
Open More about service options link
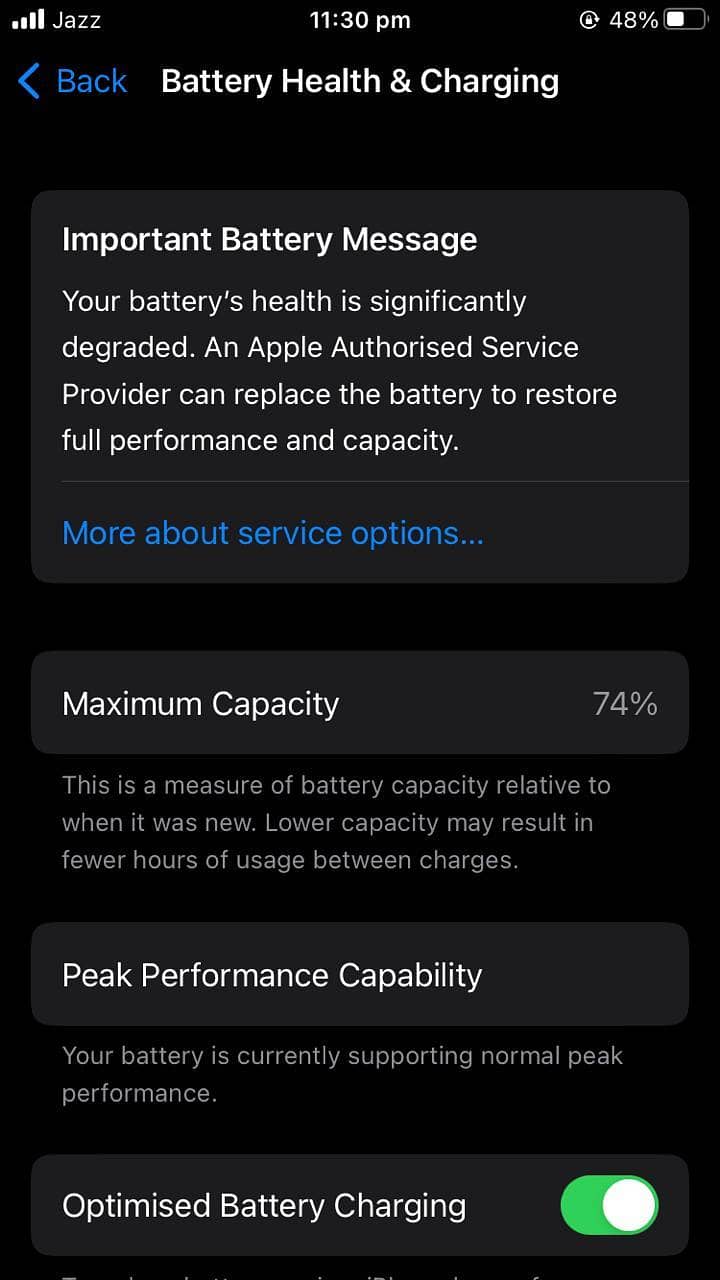272,533
